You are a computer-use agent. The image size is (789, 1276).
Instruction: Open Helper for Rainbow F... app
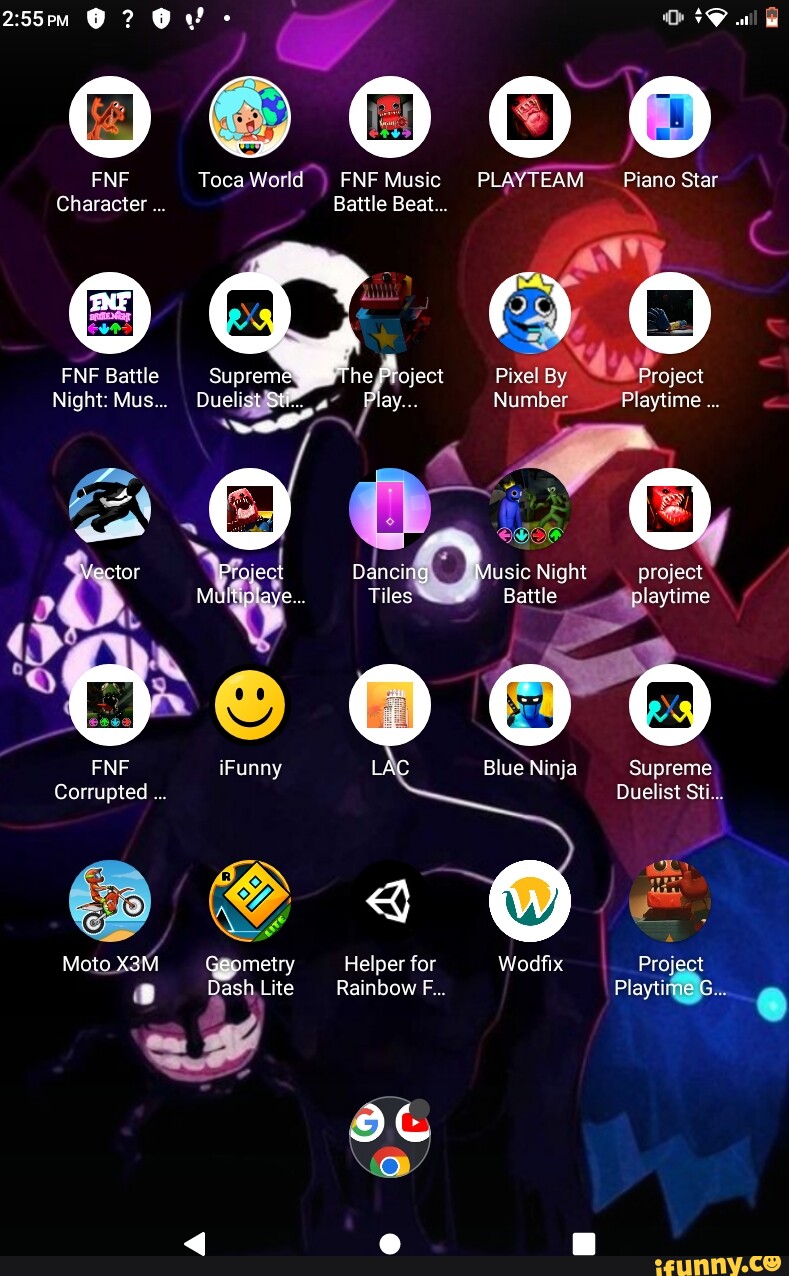(x=390, y=902)
